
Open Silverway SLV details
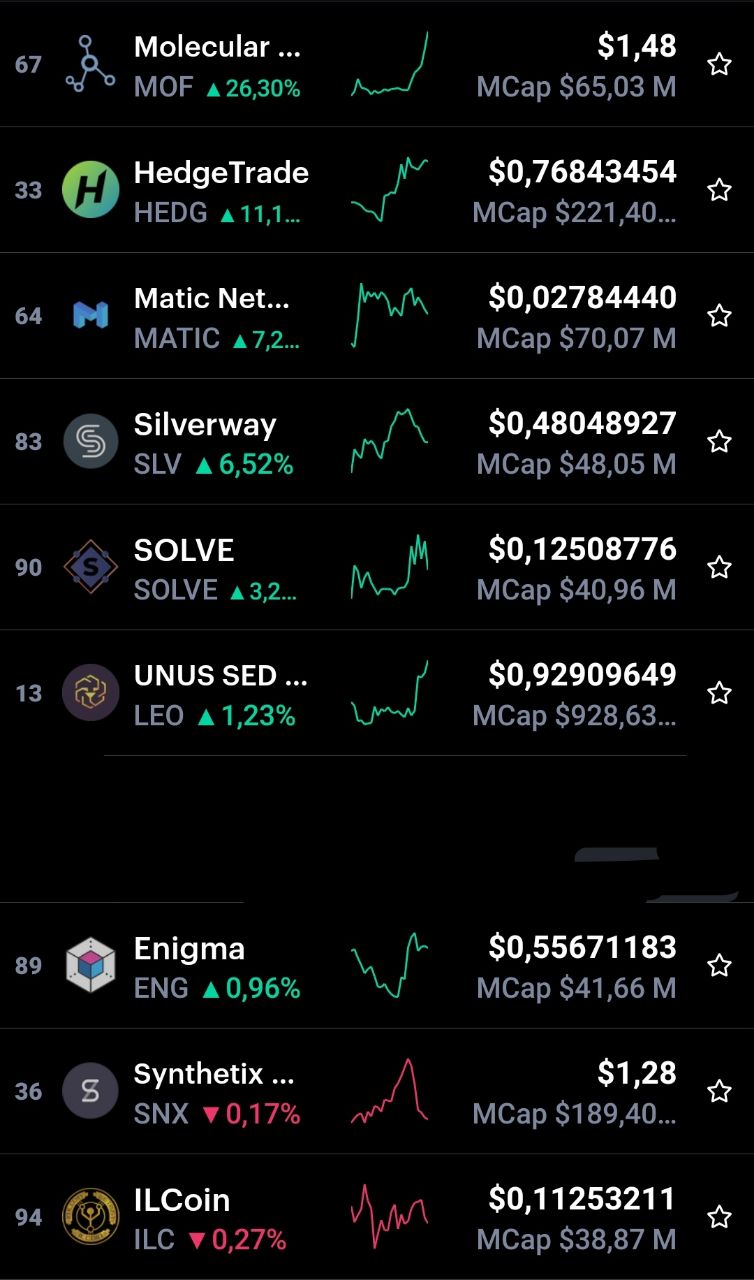coord(377,442)
